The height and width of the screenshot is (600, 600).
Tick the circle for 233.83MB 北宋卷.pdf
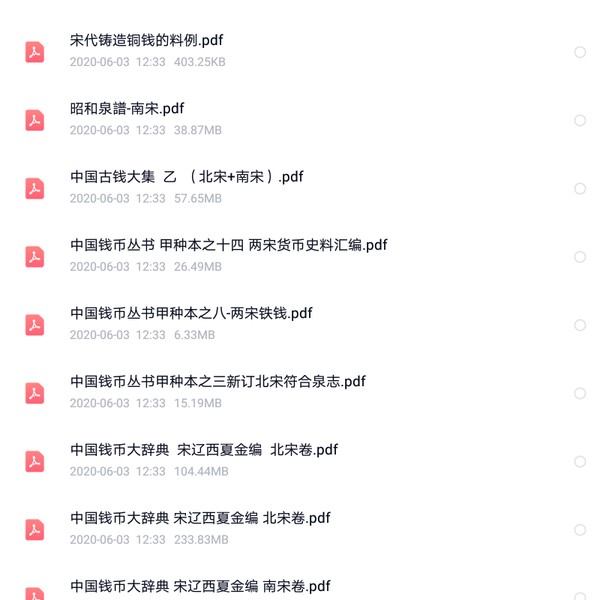580,529
